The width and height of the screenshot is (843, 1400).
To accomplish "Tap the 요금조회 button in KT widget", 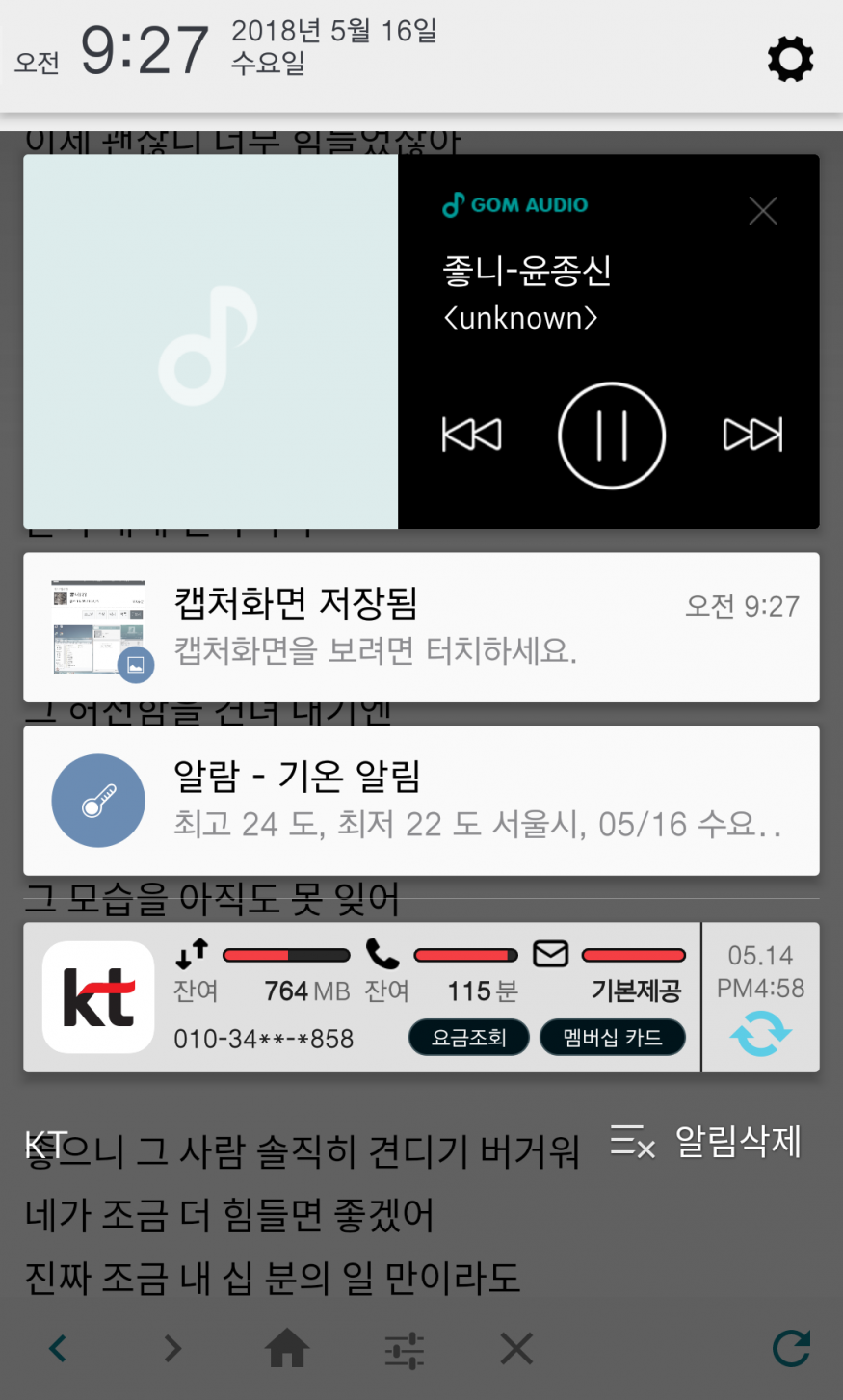I will [469, 1038].
